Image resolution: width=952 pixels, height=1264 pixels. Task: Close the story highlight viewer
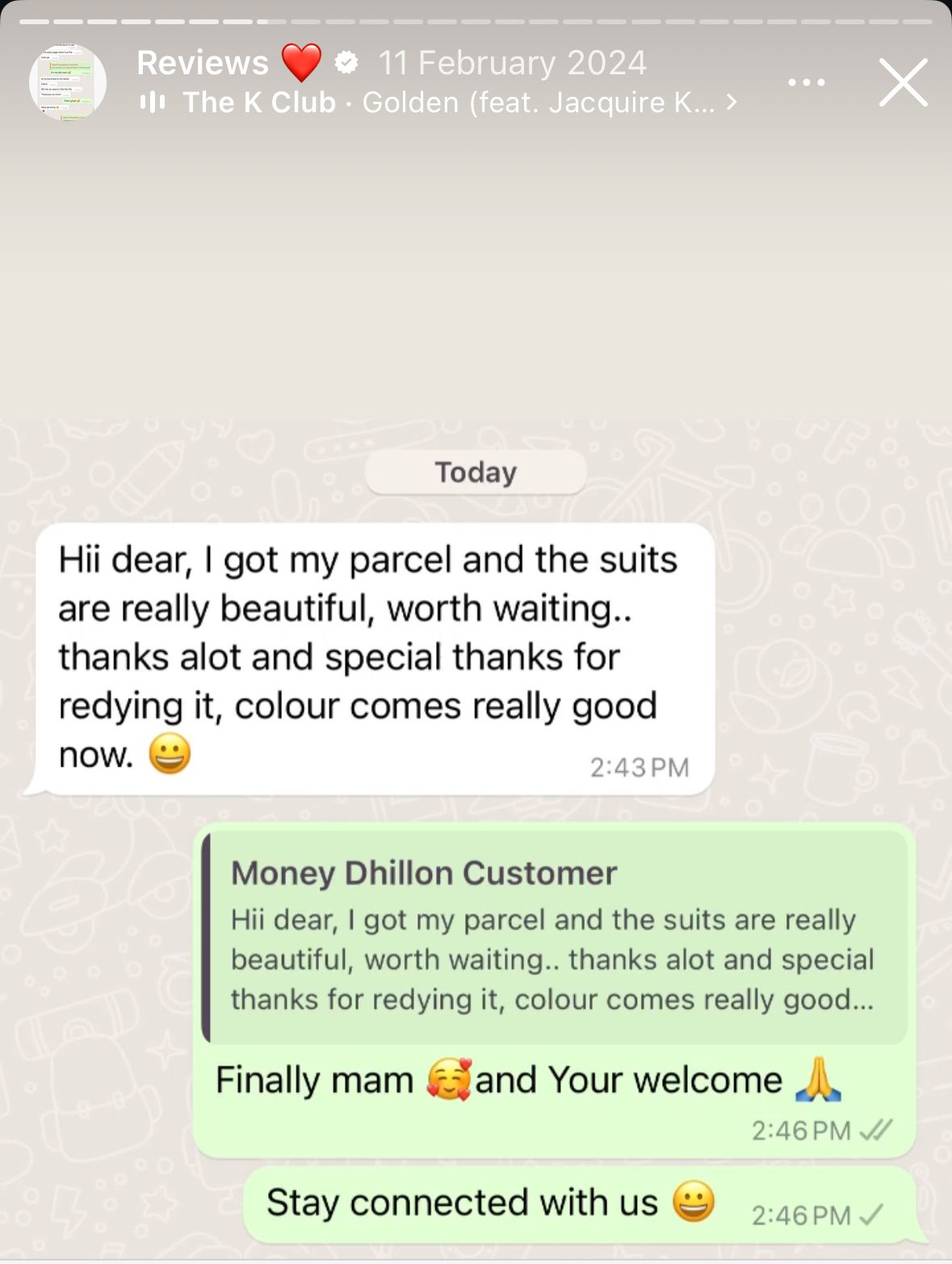coord(903,82)
